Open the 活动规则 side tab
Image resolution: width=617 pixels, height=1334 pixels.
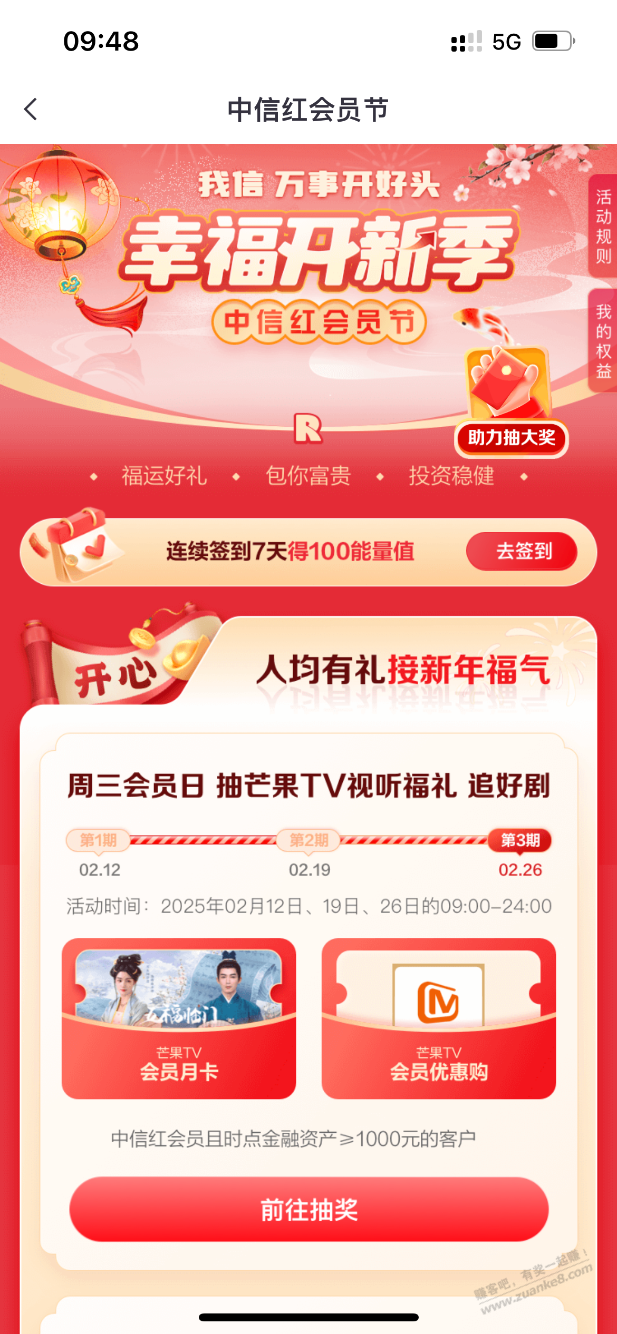(602, 226)
